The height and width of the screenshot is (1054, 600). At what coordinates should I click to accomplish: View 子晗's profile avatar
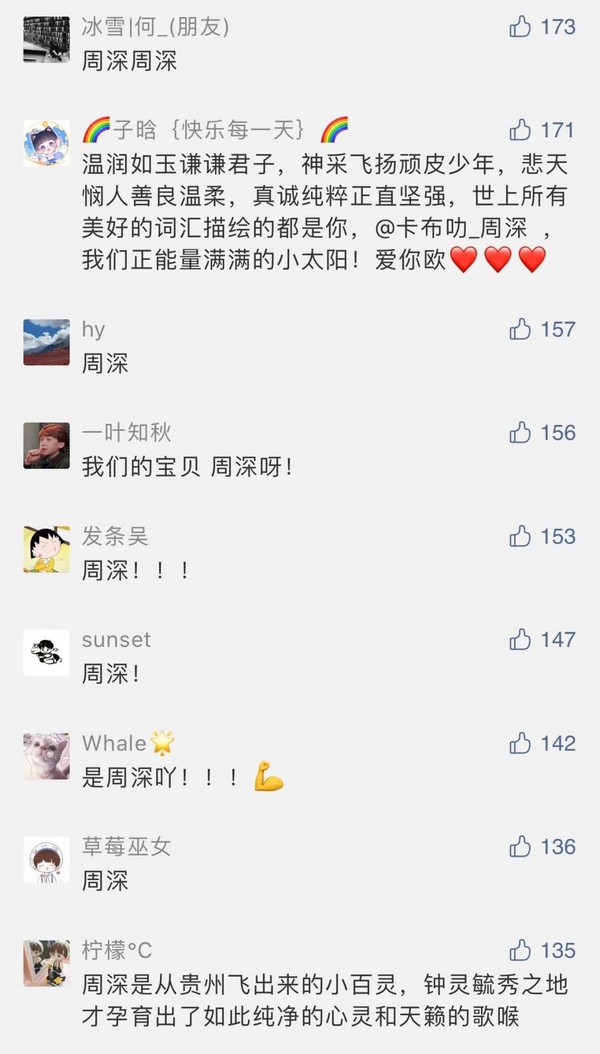point(47,143)
